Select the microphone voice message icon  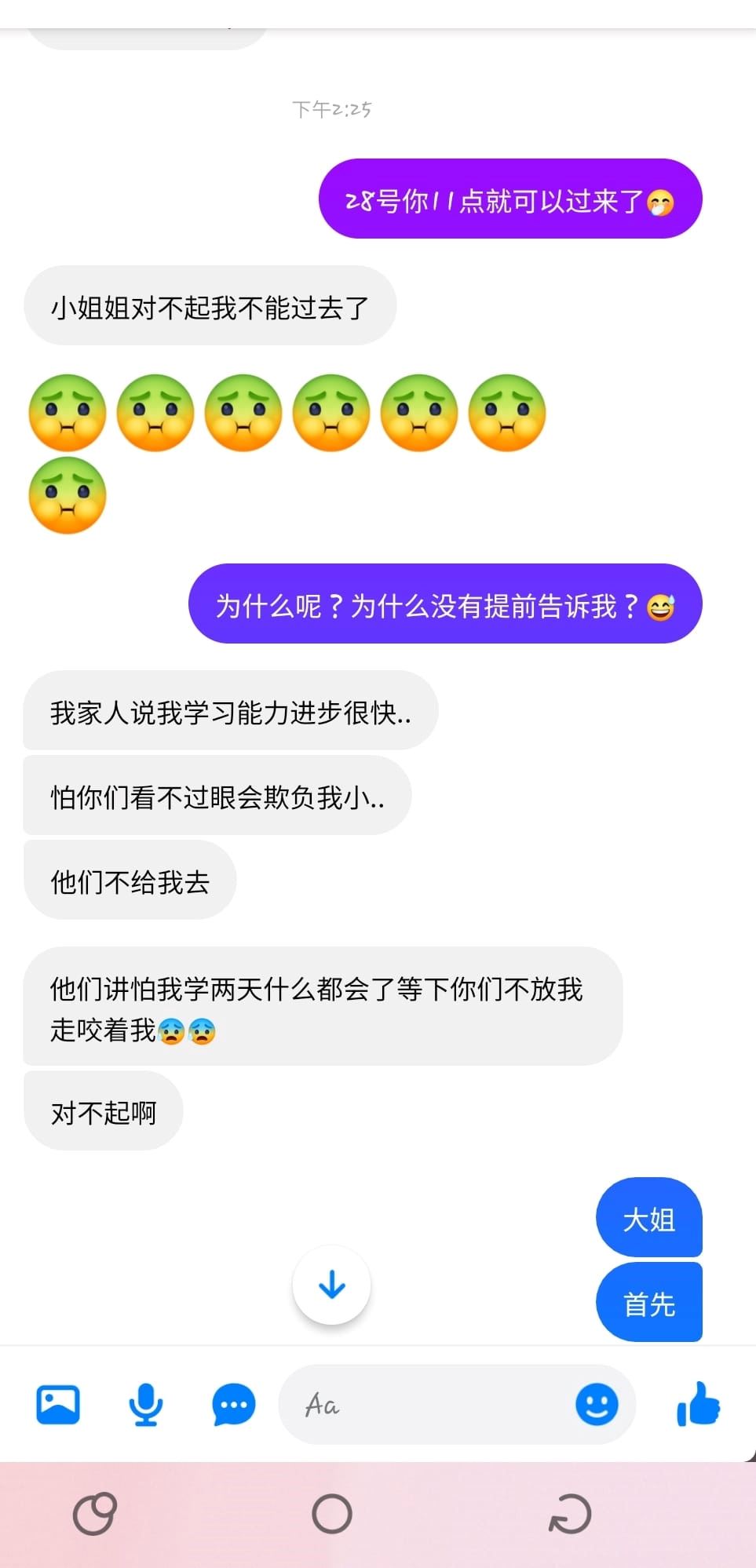coord(144,1406)
